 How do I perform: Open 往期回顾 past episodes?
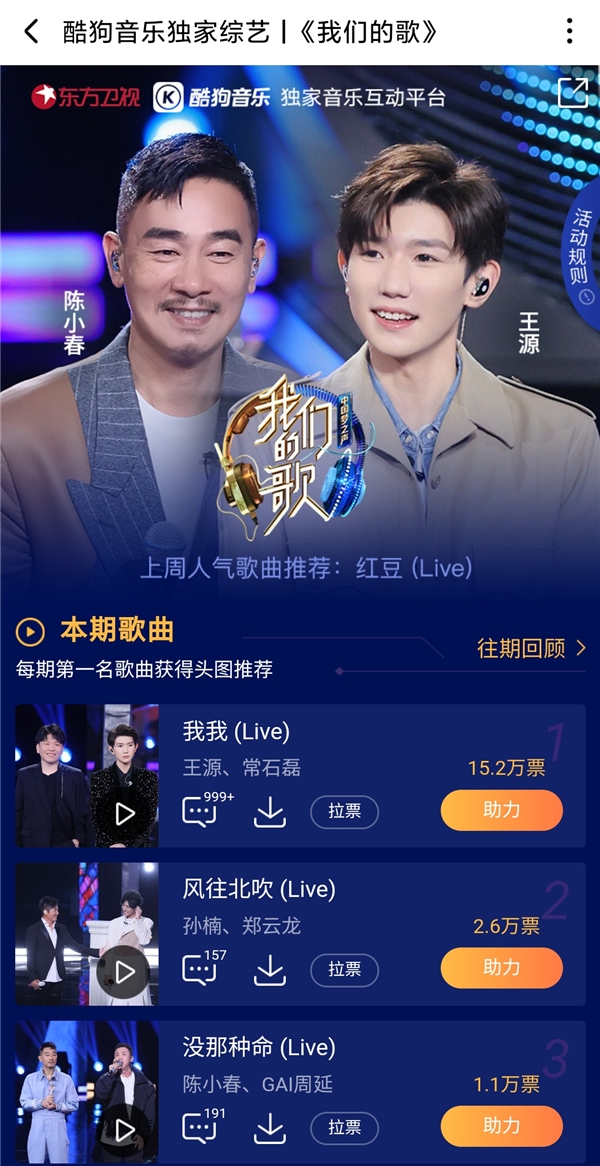(x=531, y=649)
